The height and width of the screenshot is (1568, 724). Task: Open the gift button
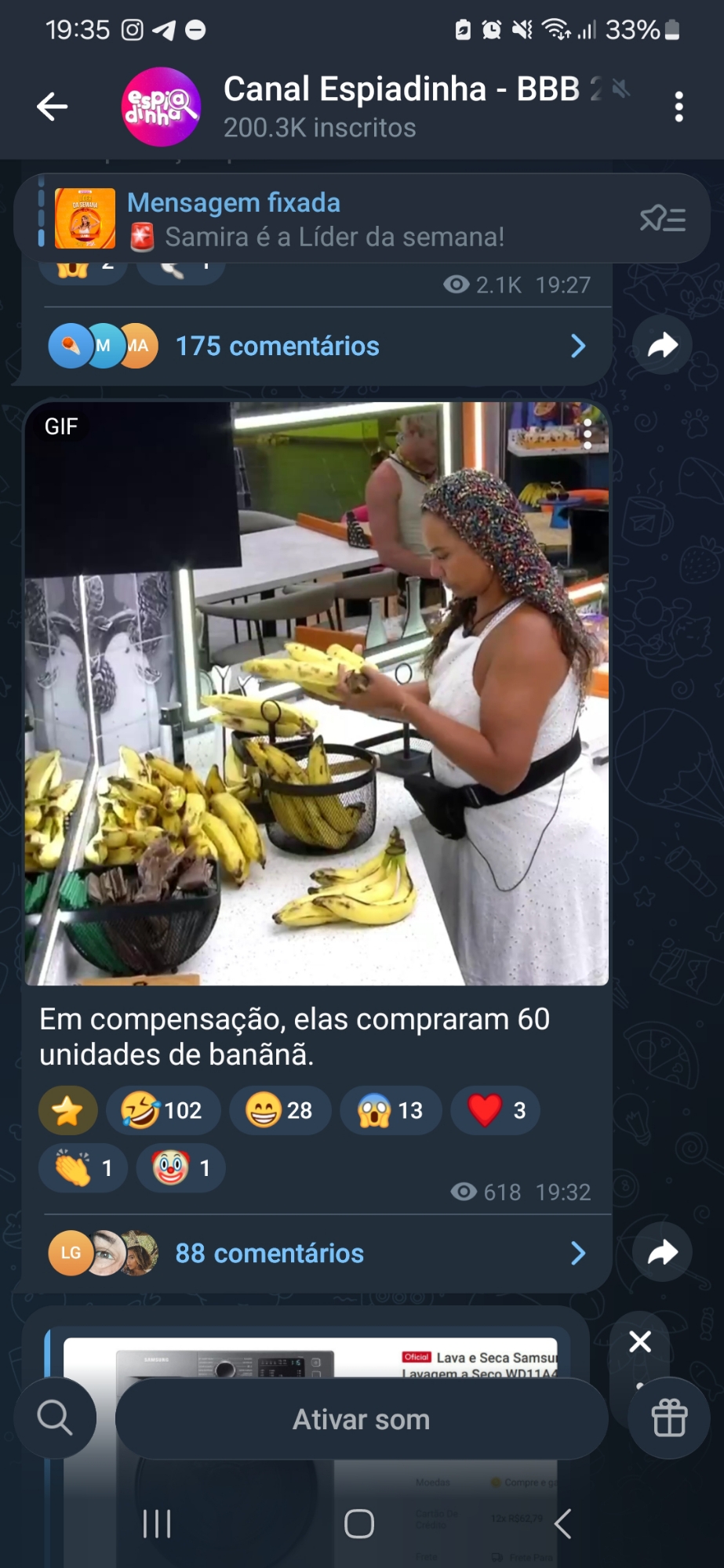click(x=669, y=1417)
